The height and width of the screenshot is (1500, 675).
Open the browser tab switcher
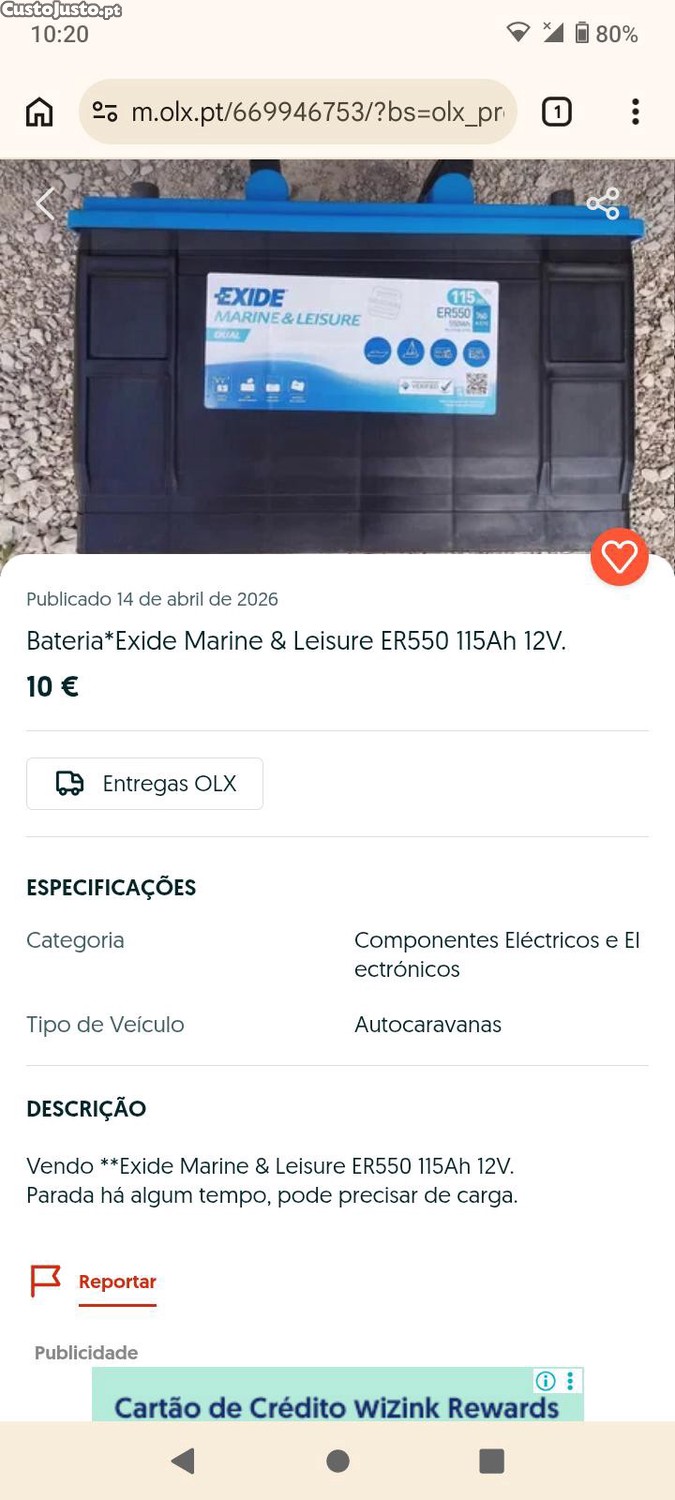pyautogui.click(x=557, y=112)
